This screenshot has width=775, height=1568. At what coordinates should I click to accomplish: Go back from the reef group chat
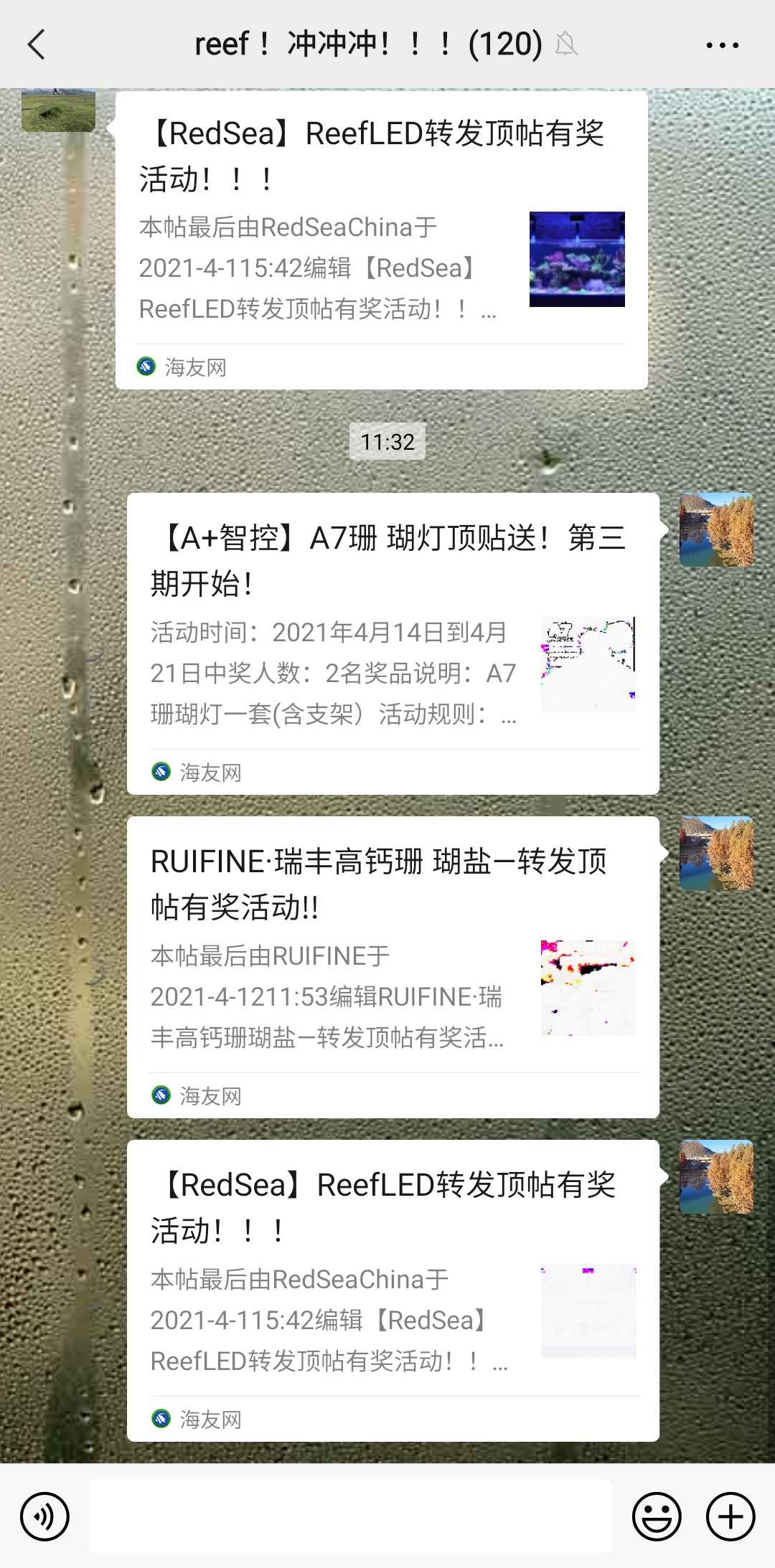[36, 44]
